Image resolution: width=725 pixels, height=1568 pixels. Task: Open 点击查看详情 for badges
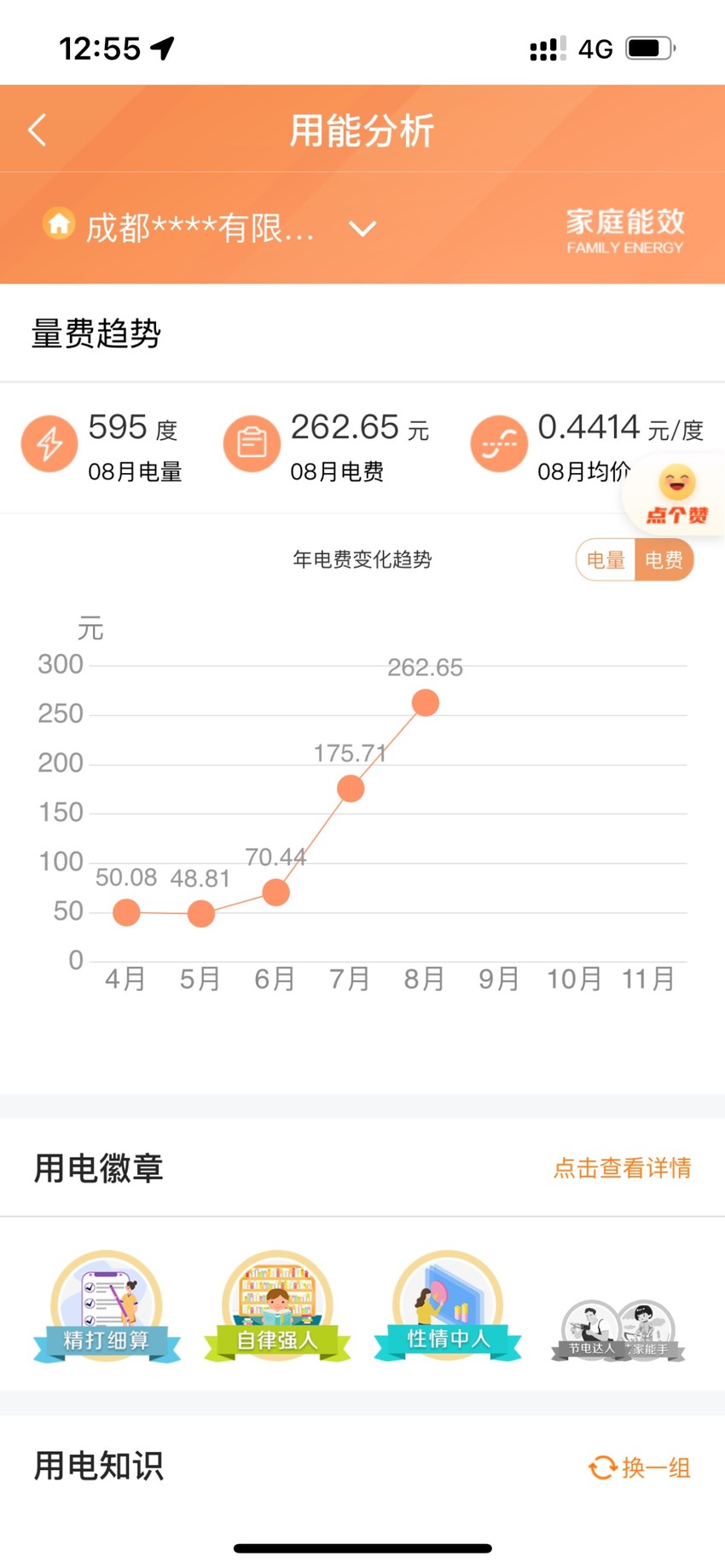pos(623,1167)
